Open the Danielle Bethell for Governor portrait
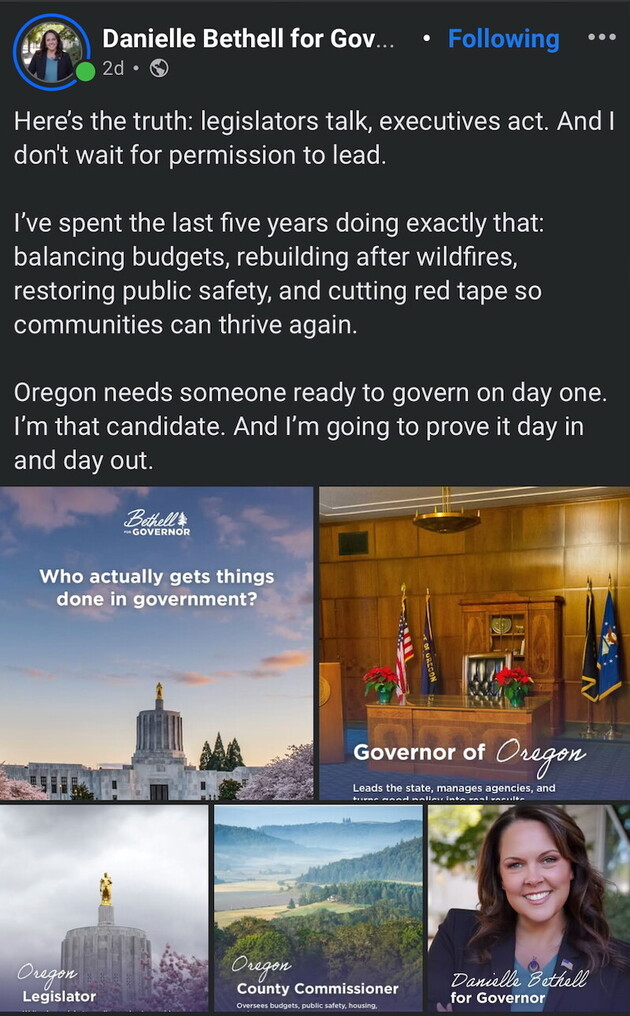Image resolution: width=630 pixels, height=1016 pixels. tap(528, 908)
